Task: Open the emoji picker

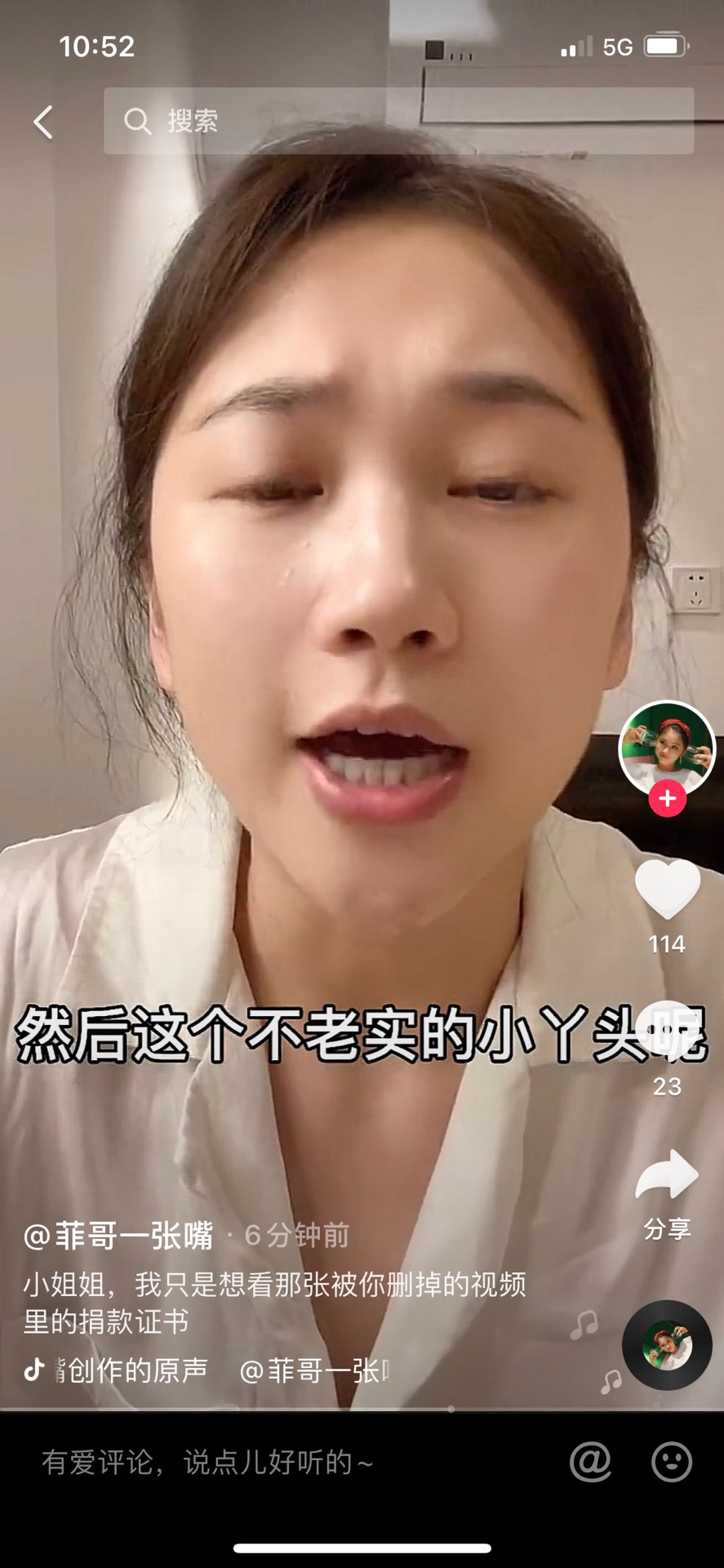Action: 672,1461
